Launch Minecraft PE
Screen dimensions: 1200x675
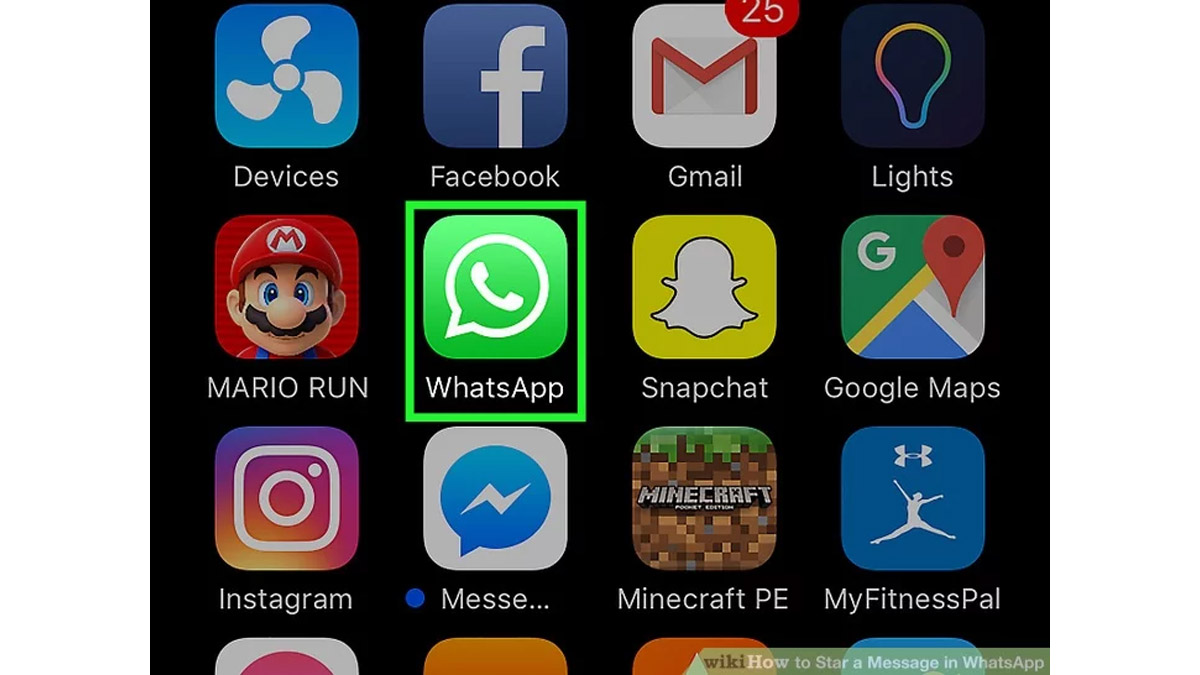(705, 498)
